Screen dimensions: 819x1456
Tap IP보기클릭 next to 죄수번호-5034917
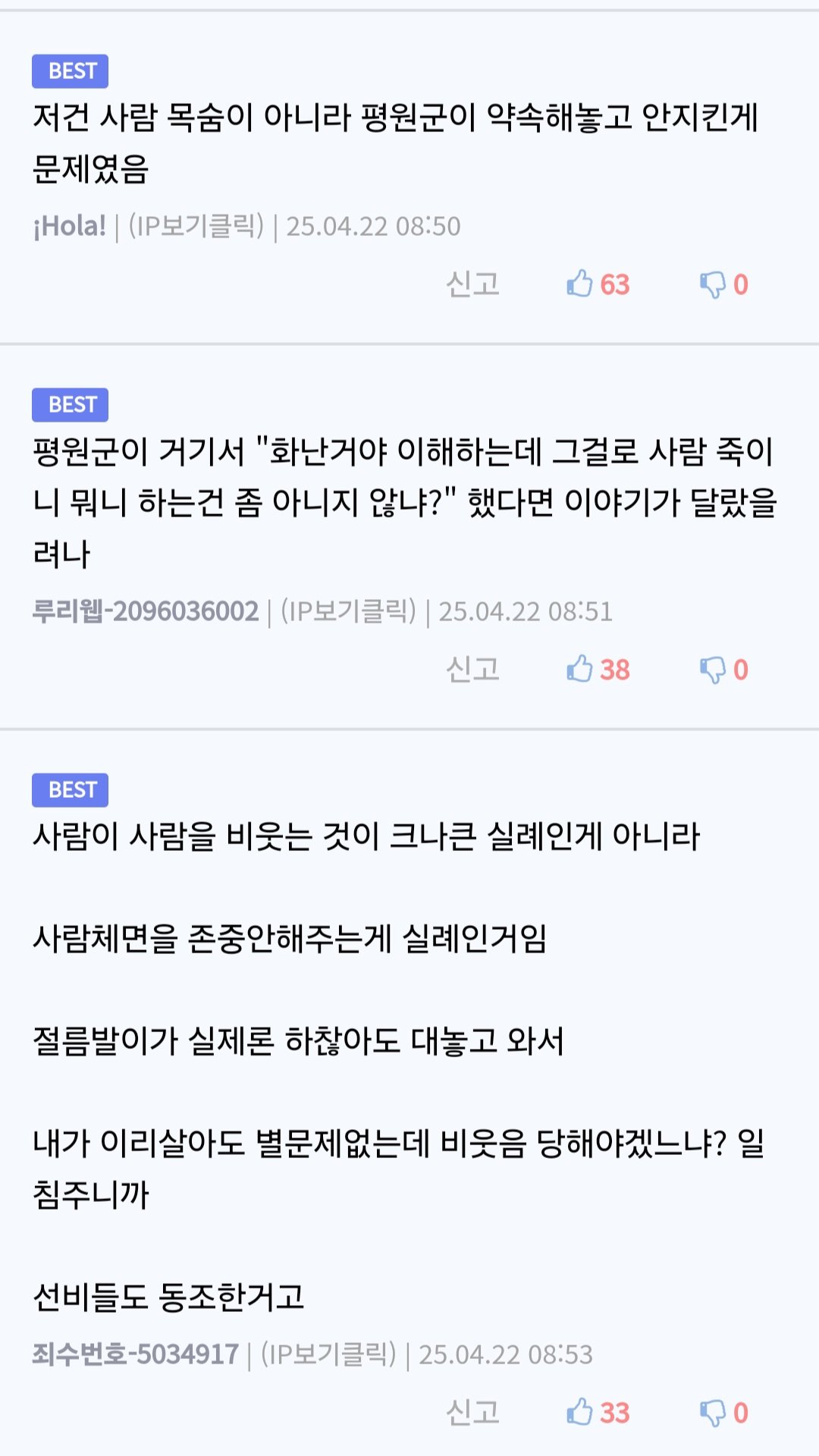(x=328, y=1354)
